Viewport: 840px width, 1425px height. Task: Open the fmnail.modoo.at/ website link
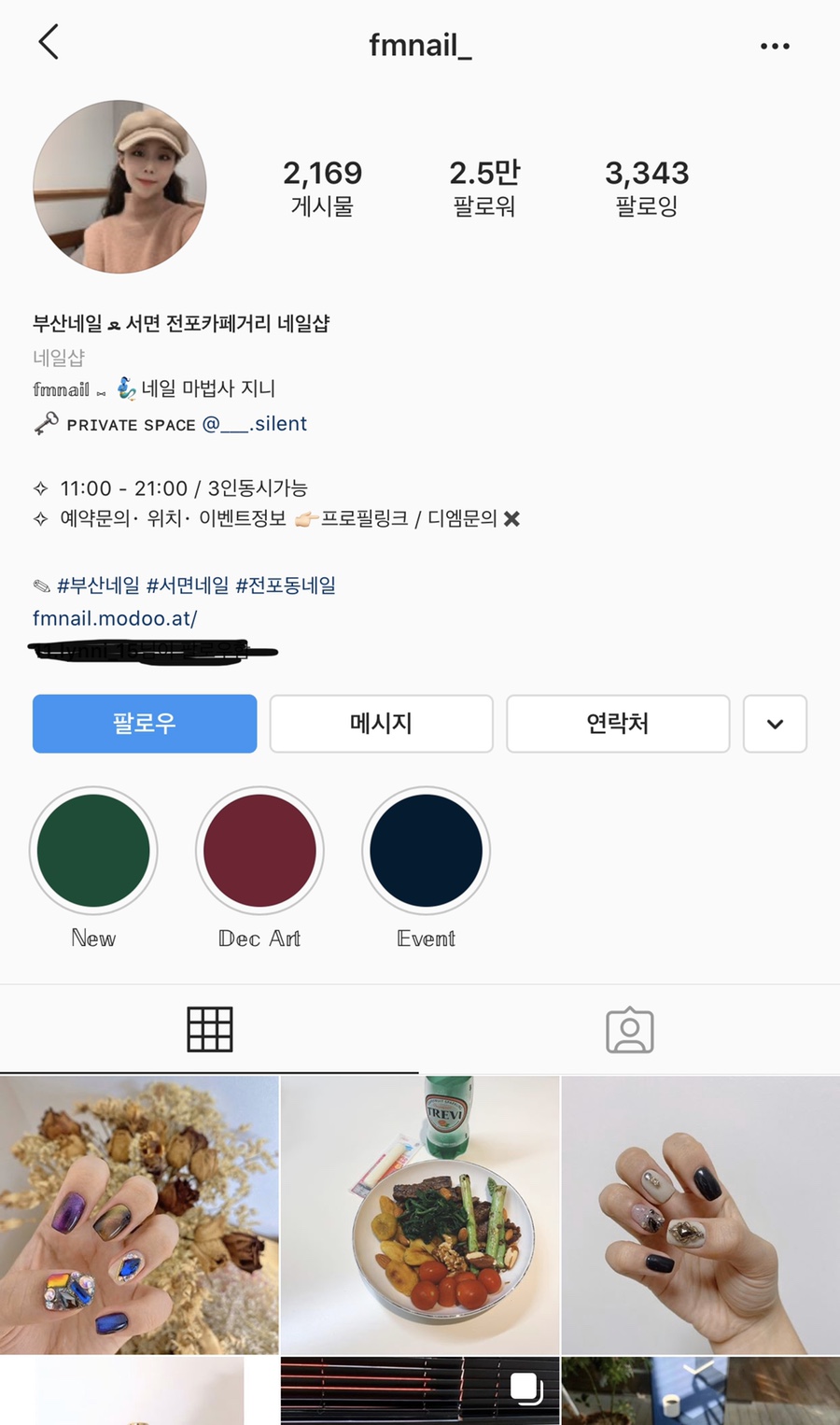coord(115,618)
